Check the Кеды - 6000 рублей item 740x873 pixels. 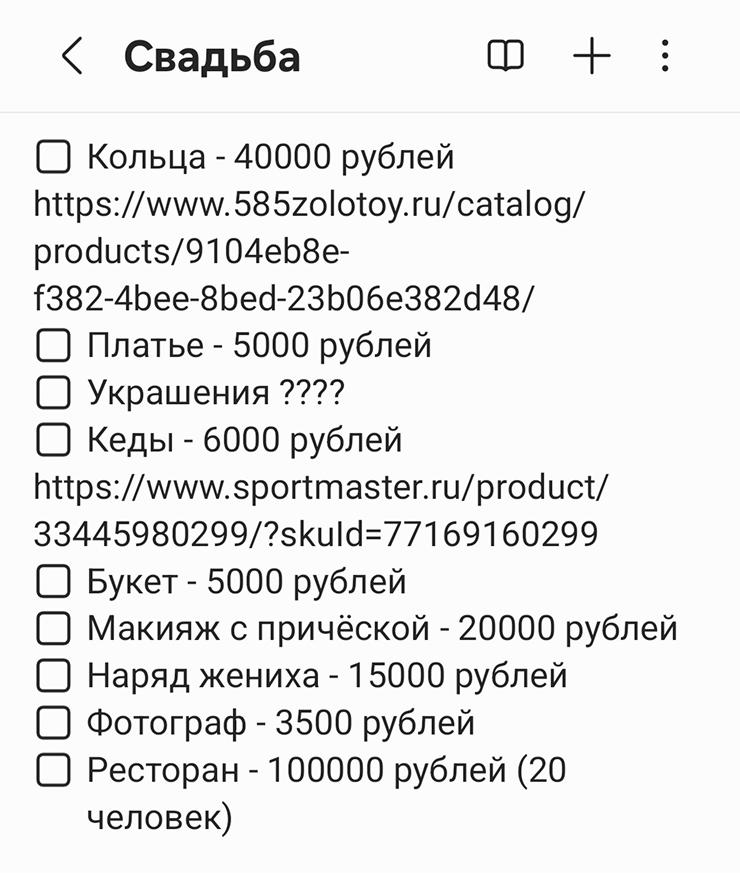coord(53,440)
